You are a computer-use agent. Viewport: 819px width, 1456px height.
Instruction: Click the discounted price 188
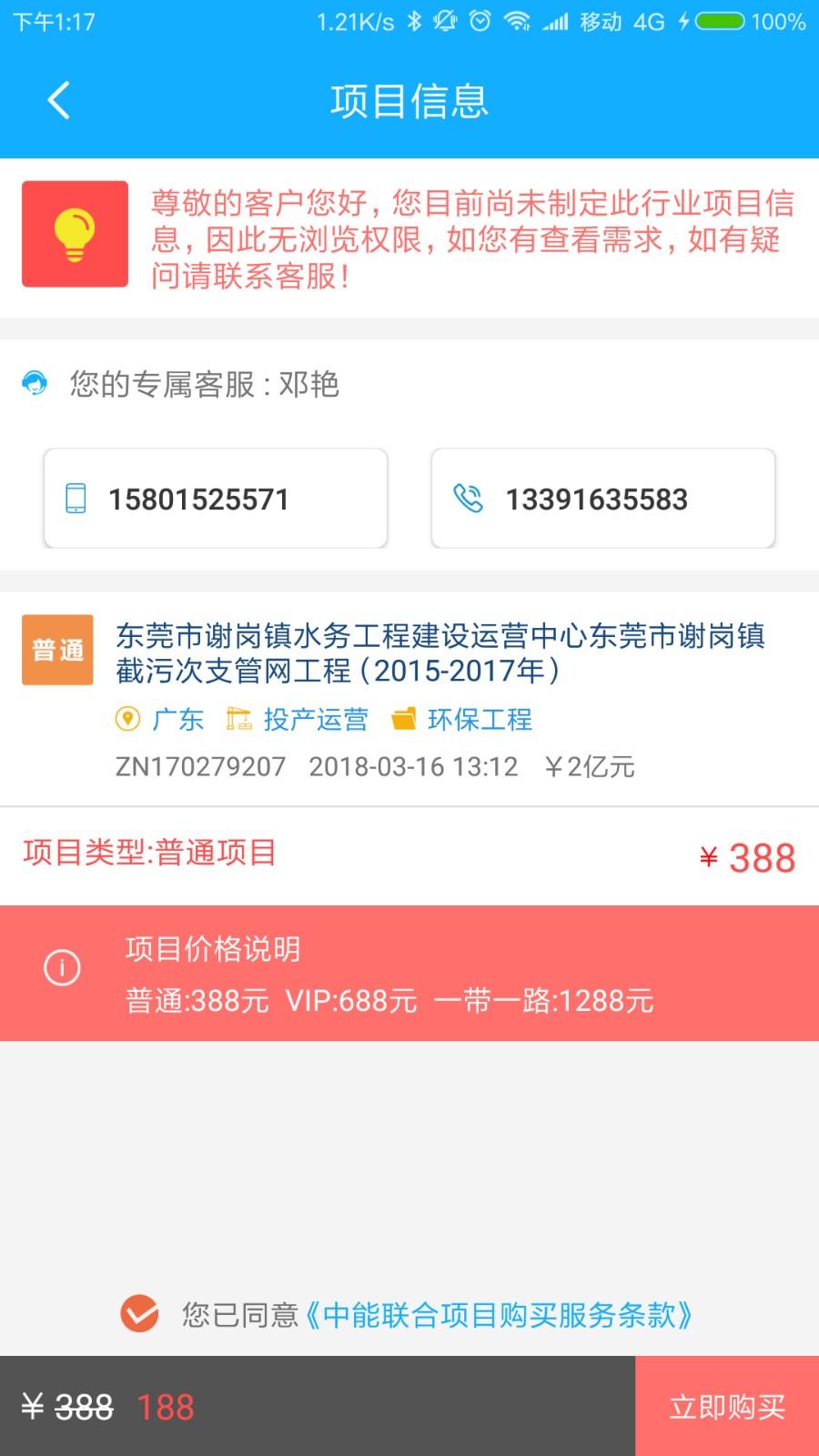(167, 1406)
